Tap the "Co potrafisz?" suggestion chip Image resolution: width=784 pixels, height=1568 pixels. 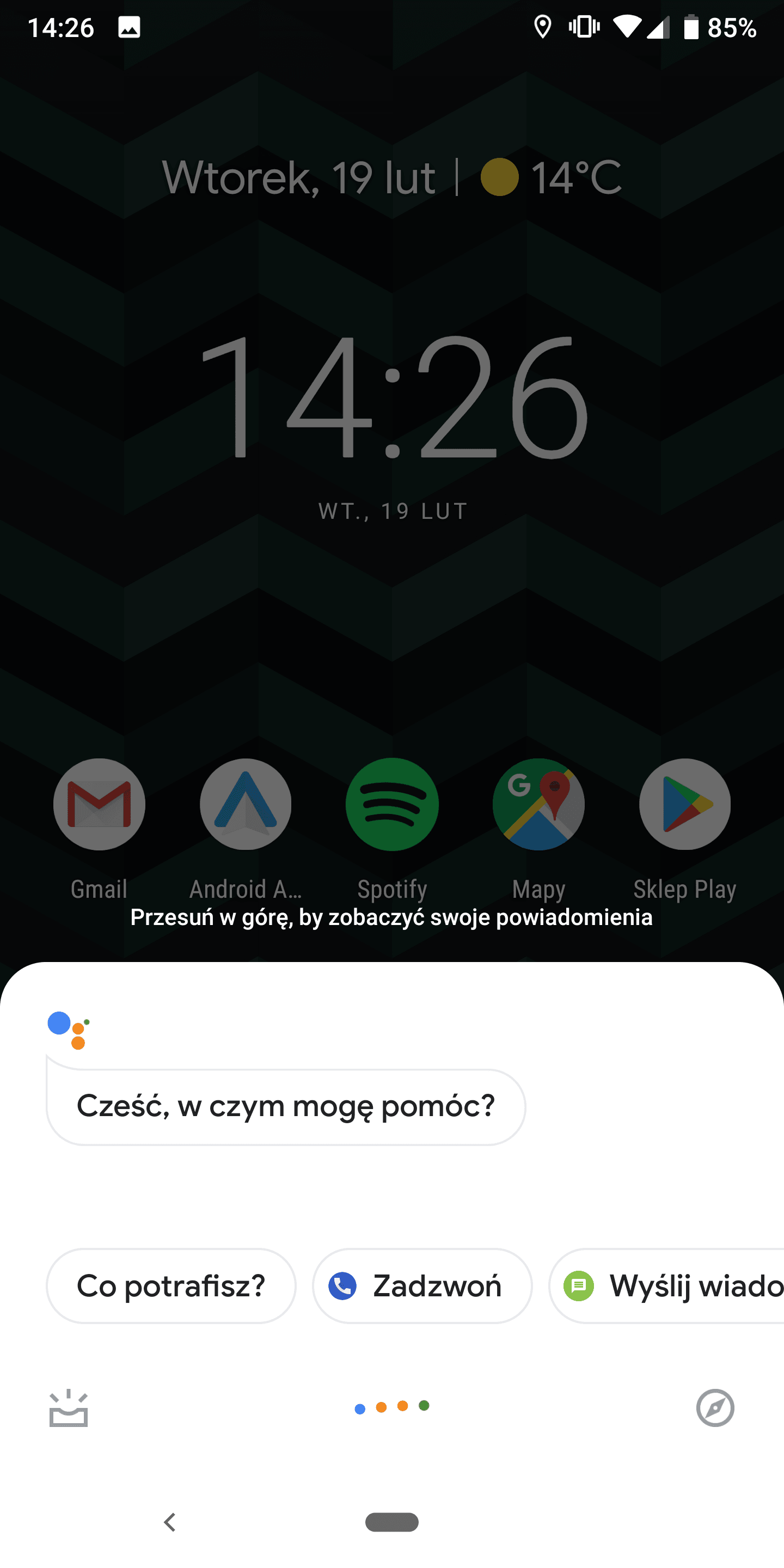pyautogui.click(x=171, y=1285)
